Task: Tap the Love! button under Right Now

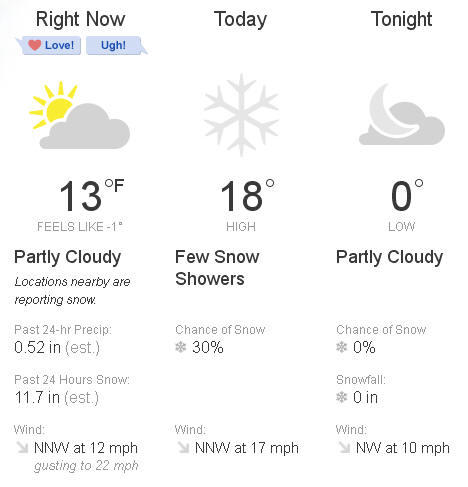Action: pyautogui.click(x=49, y=45)
